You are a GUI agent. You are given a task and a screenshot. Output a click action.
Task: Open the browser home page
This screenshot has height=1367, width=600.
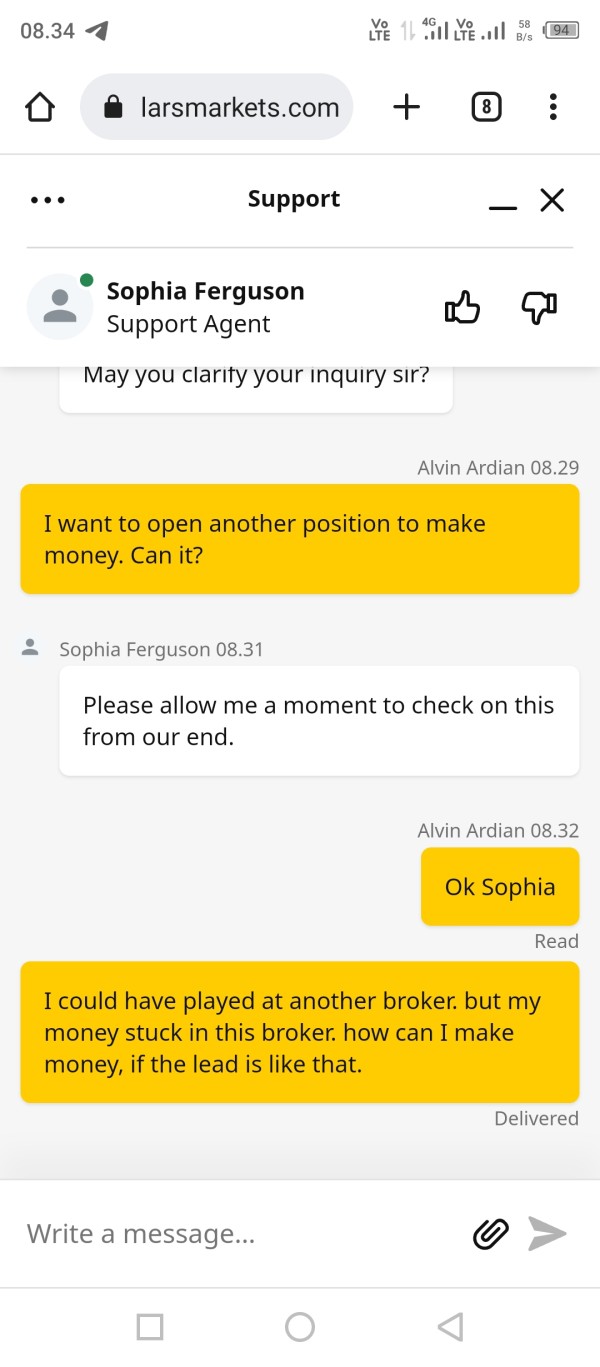point(39,107)
